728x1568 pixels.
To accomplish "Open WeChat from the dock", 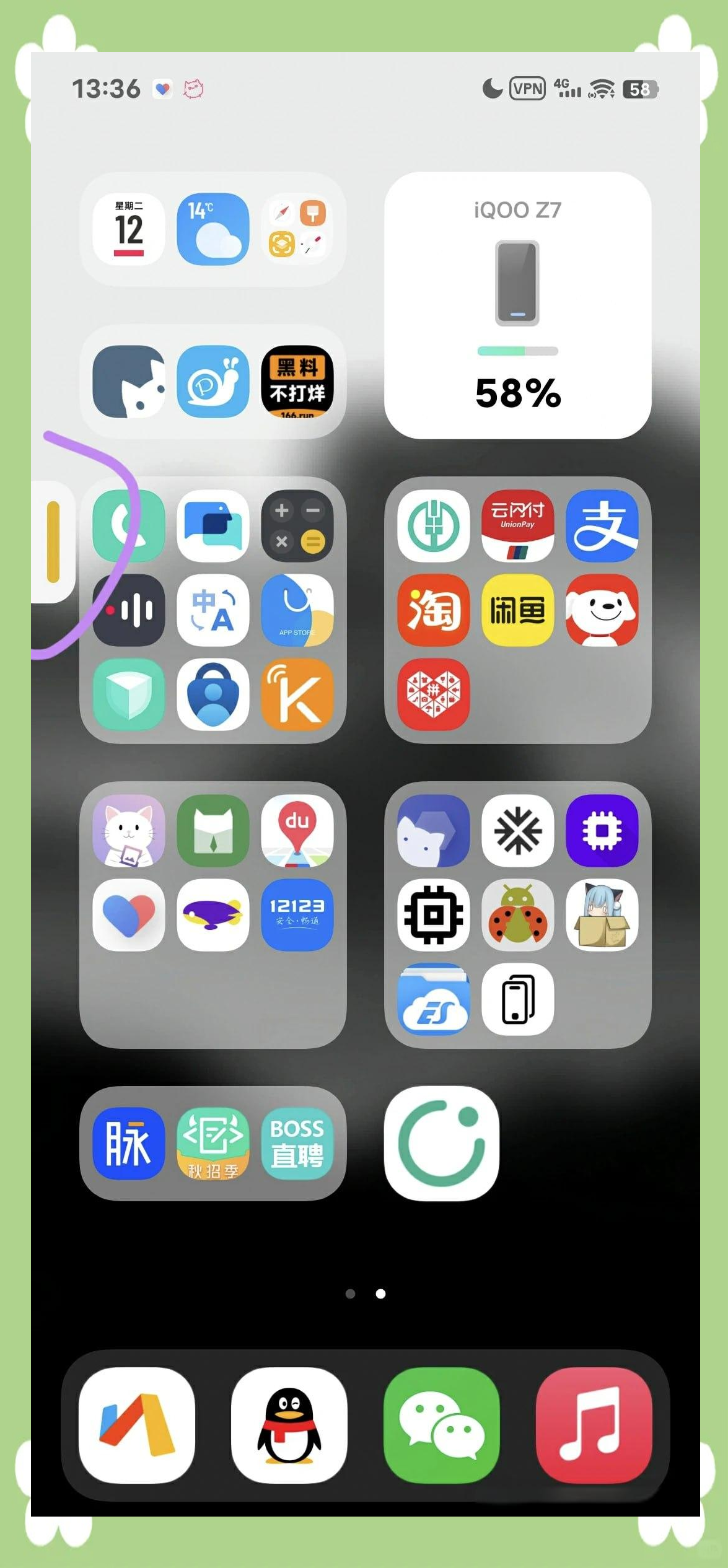I will (441, 1425).
